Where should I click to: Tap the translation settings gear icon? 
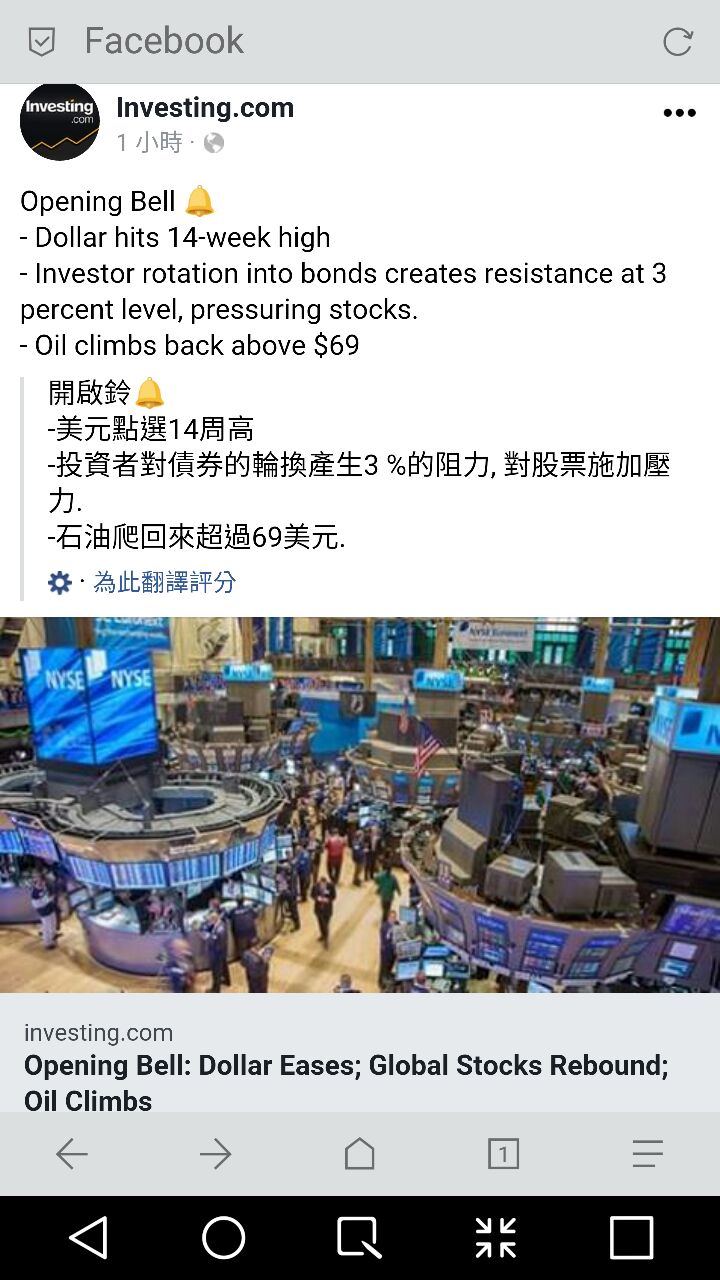(x=60, y=582)
